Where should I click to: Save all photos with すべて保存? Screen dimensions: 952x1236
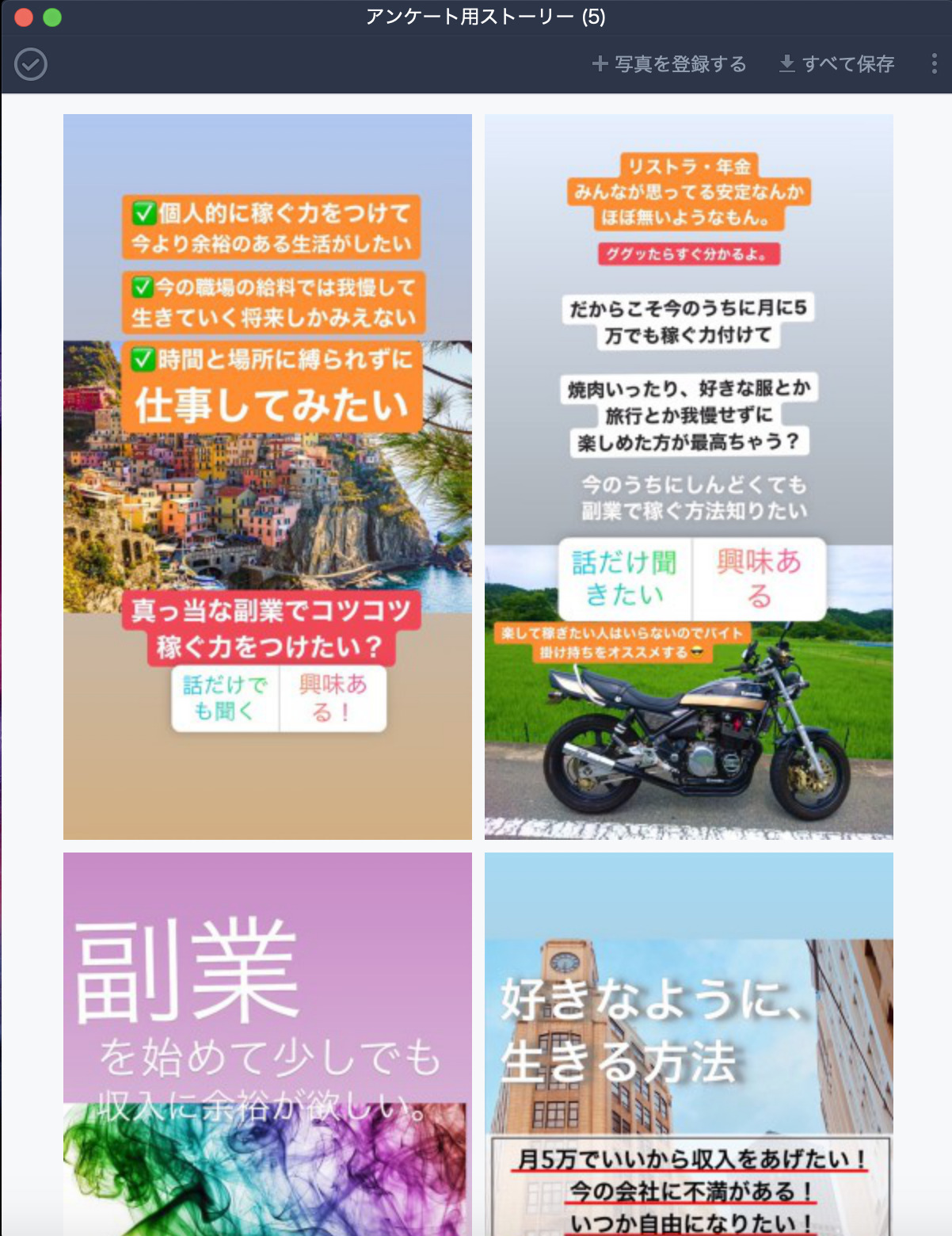837,64
